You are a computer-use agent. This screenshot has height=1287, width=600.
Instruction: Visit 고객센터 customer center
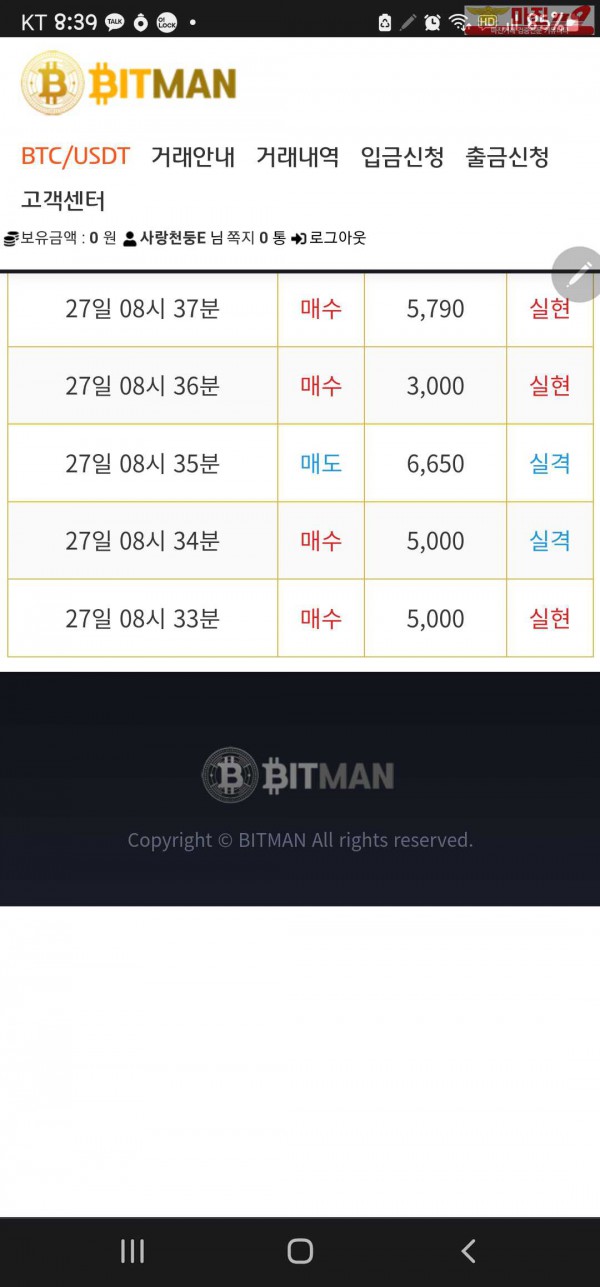point(63,200)
